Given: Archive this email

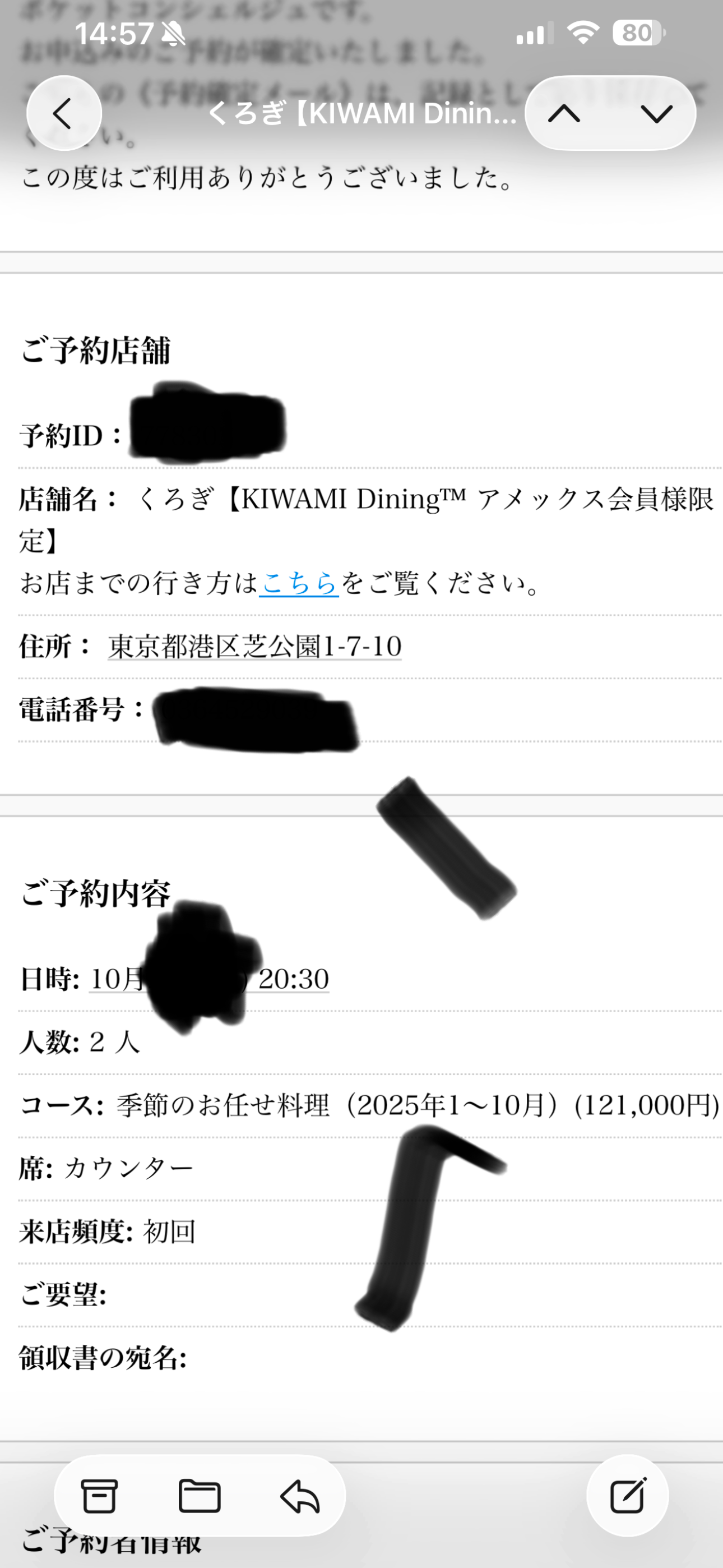Looking at the screenshot, I should 99,1496.
